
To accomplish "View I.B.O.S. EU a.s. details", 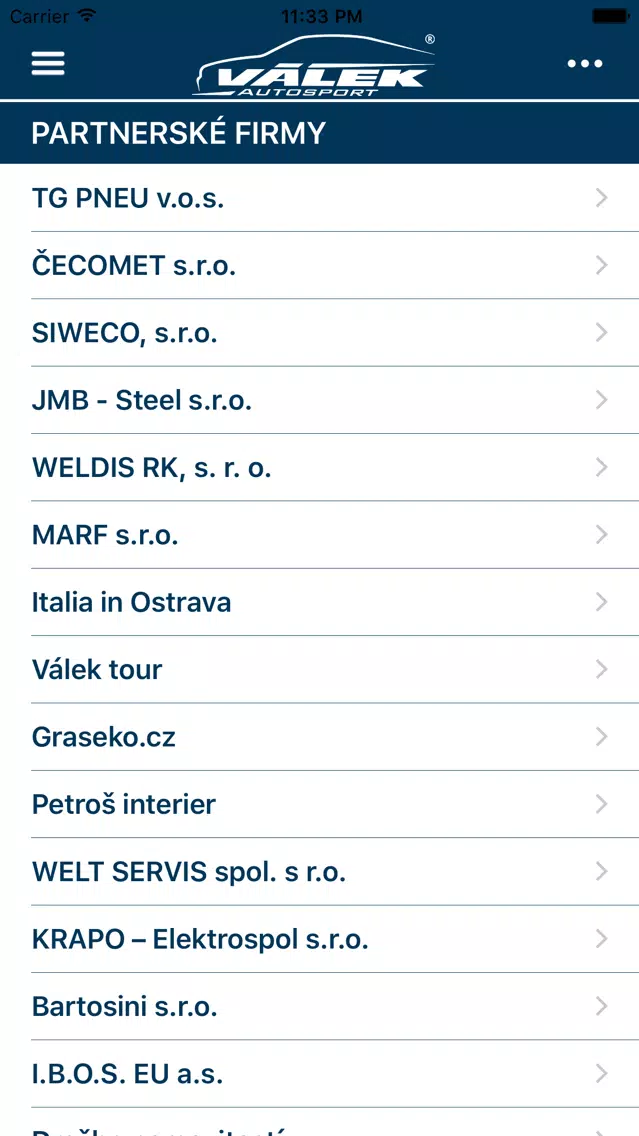I will pyautogui.click(x=320, y=1074).
